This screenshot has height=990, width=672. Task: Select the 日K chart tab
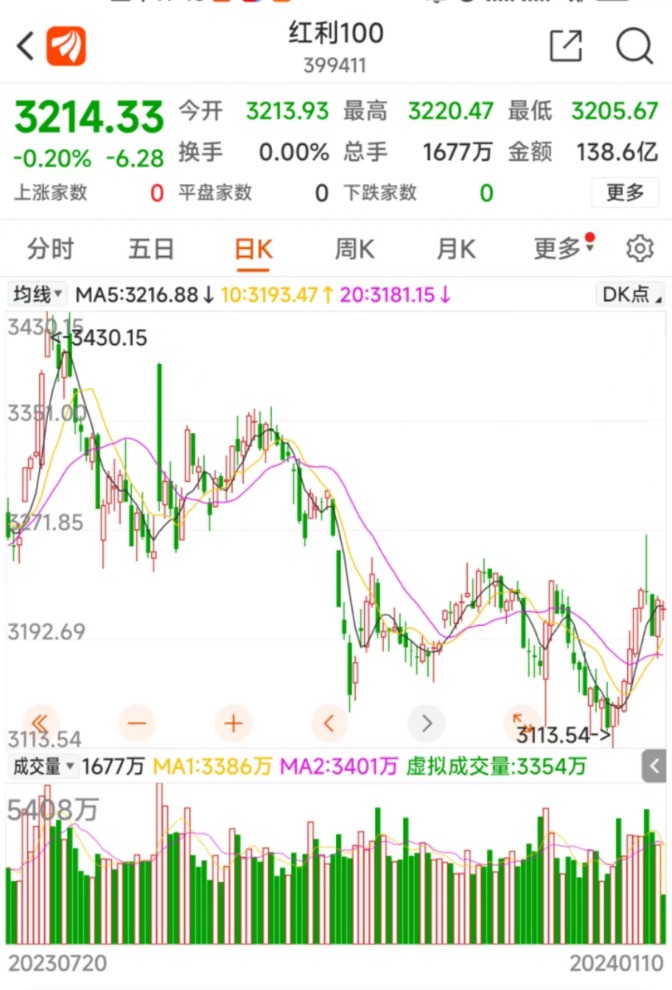(253, 249)
